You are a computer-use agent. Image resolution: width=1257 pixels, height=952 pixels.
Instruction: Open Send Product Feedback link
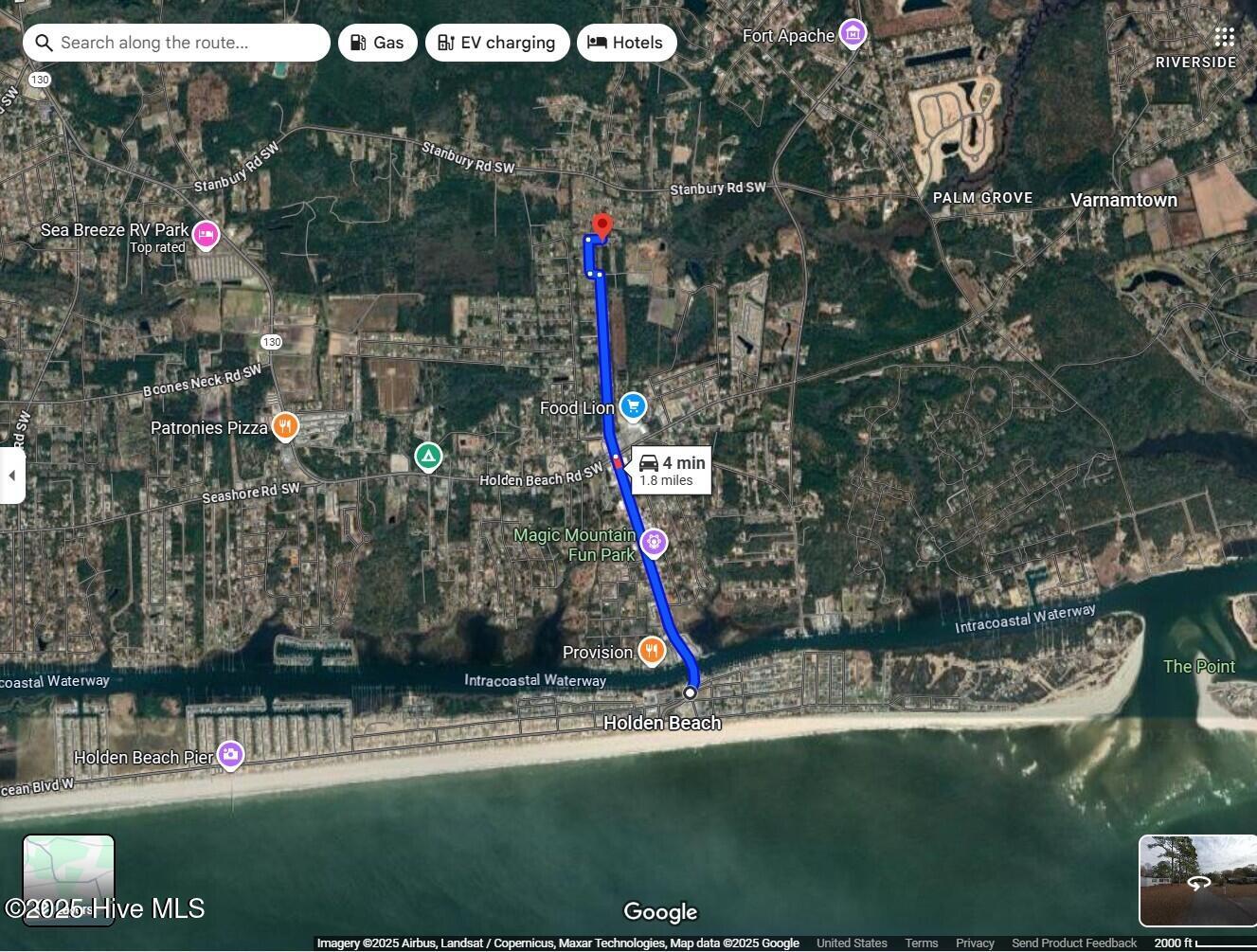(x=1073, y=943)
